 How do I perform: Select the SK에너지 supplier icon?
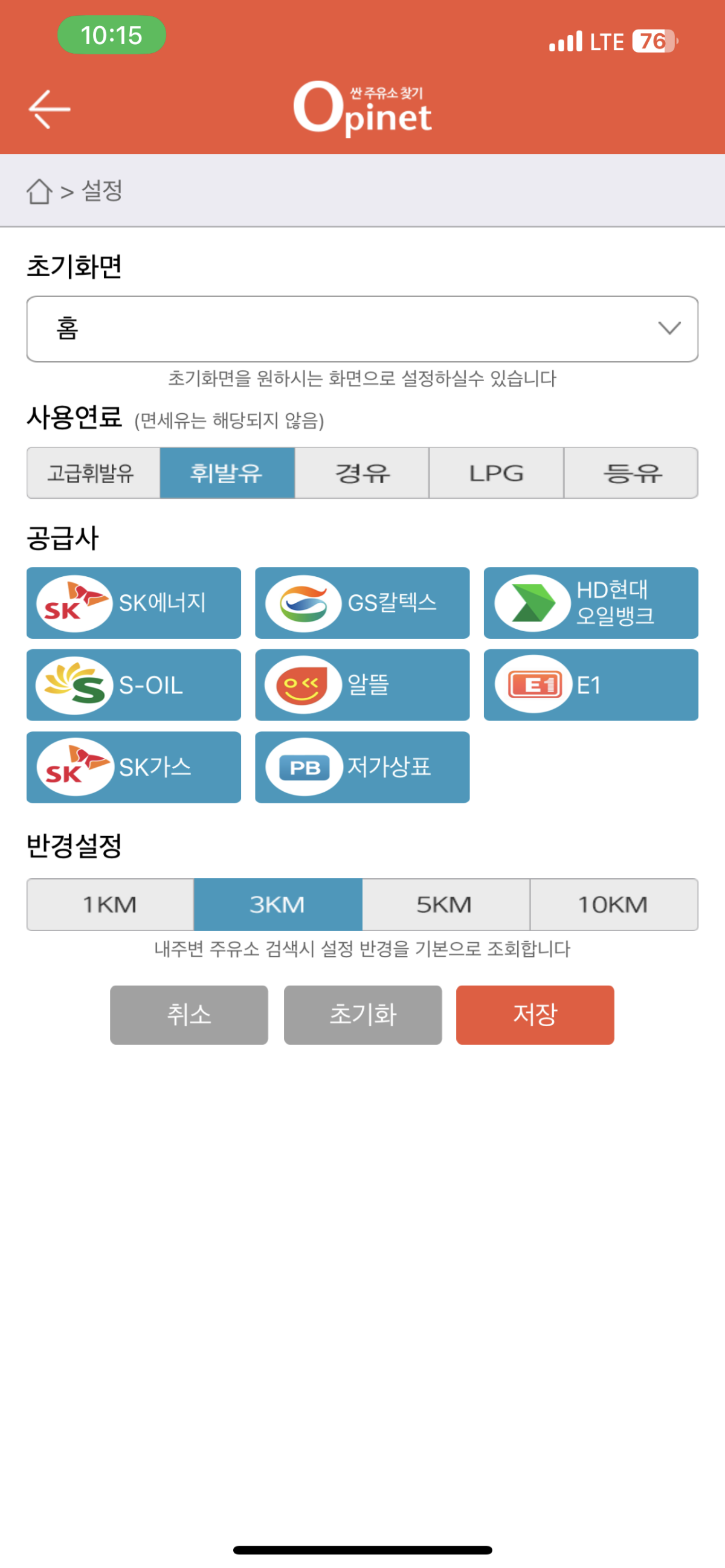click(134, 603)
